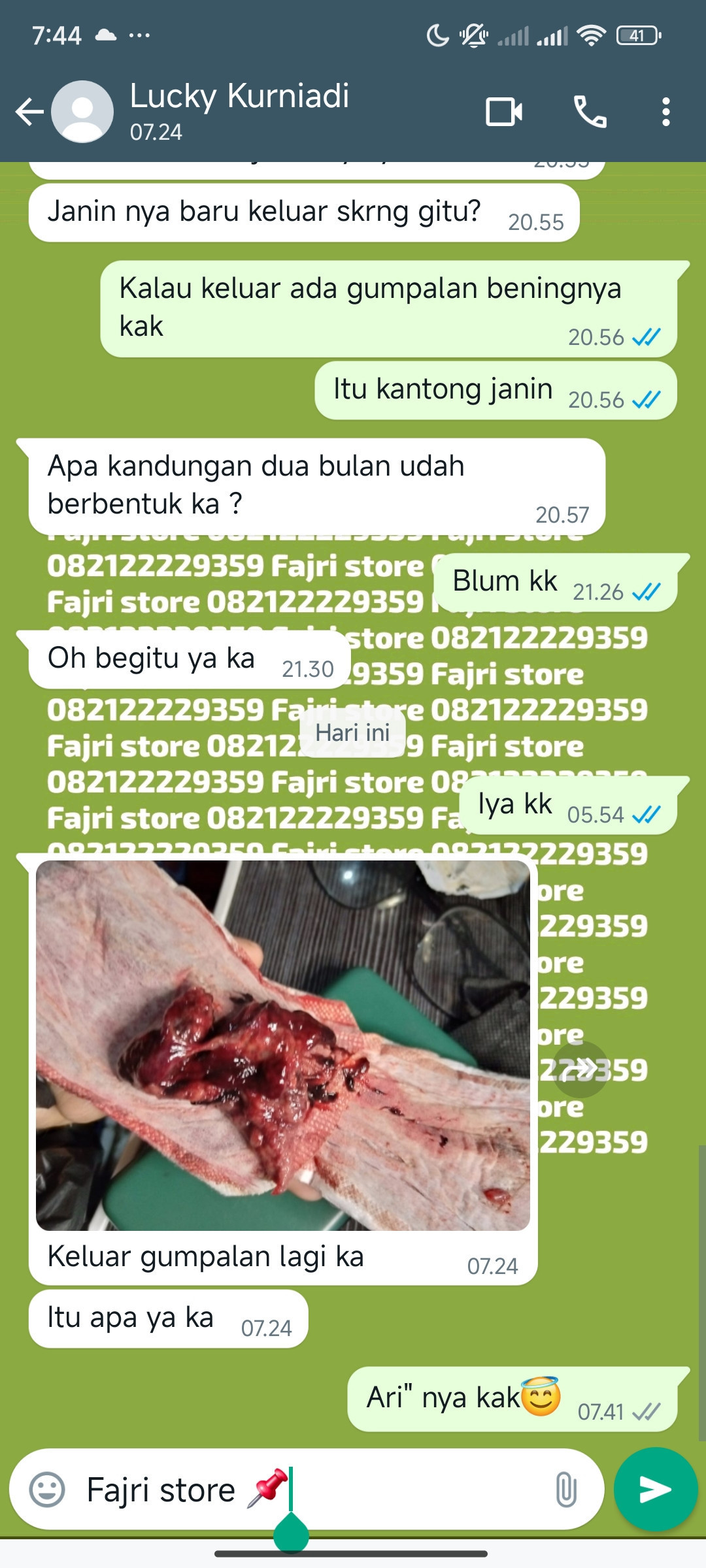Forward the received photo message
The height and width of the screenshot is (1568, 706).
[580, 1069]
